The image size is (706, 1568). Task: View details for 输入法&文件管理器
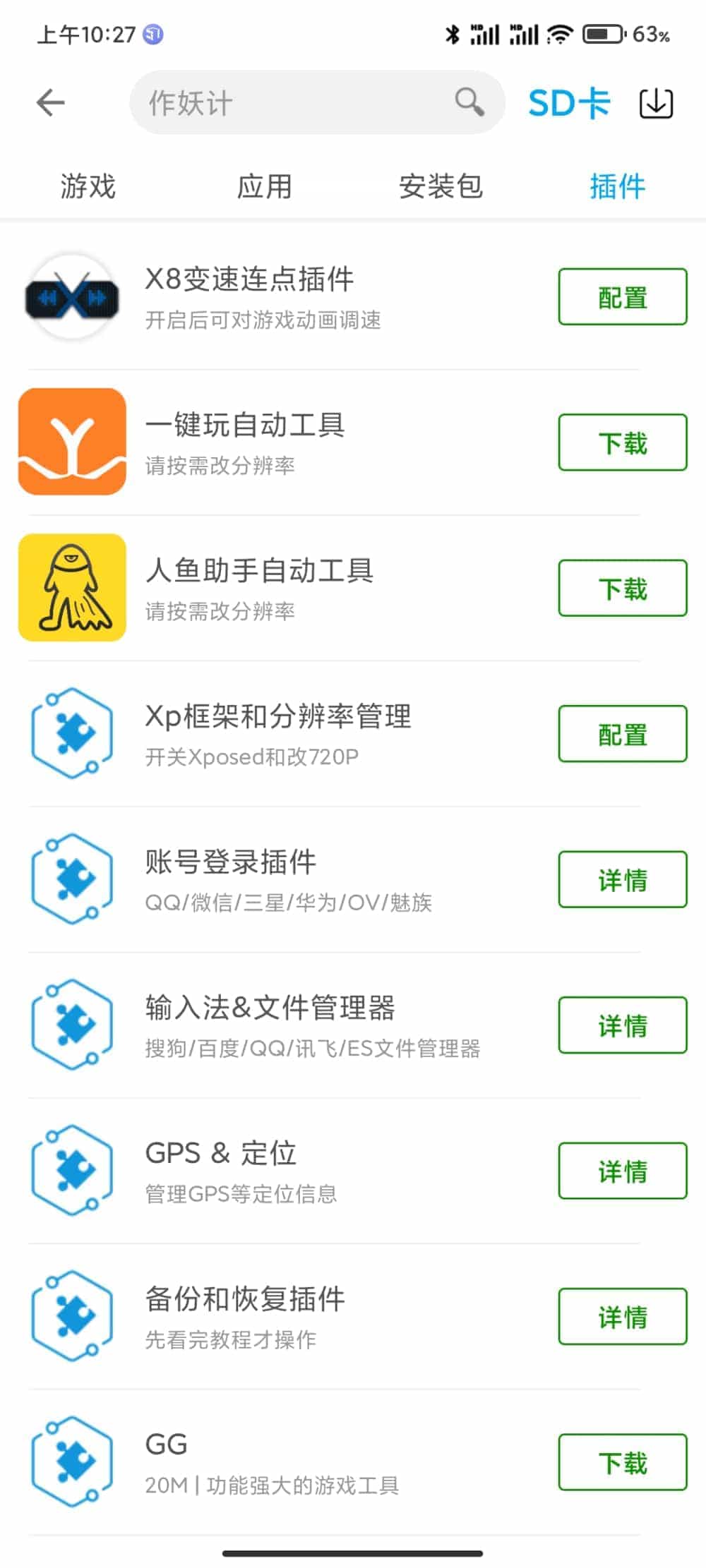point(622,1025)
